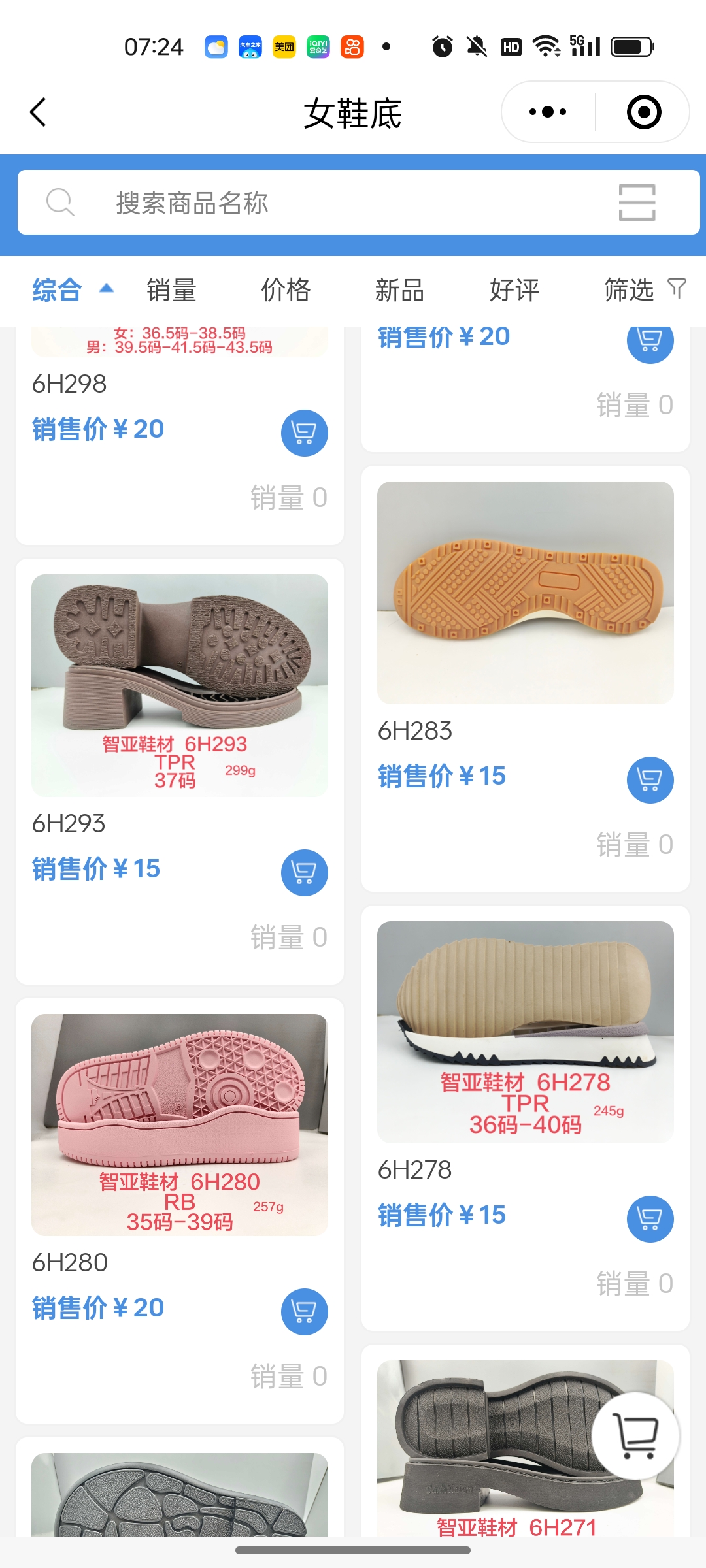Add 6H283 to the cart
This screenshot has width=706, height=1568.
pyautogui.click(x=650, y=779)
